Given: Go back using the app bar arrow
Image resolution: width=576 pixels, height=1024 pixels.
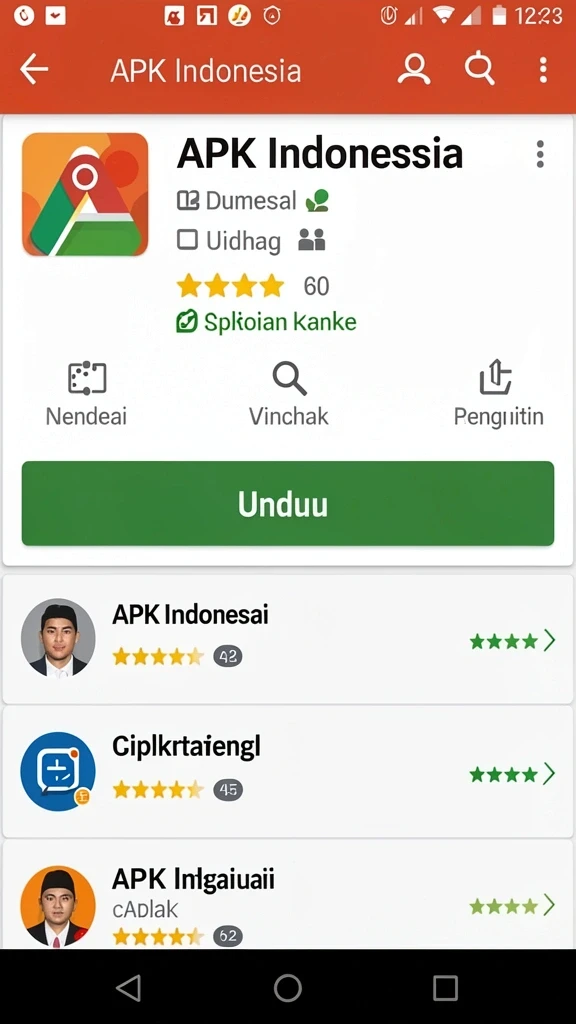Looking at the screenshot, I should click(x=34, y=69).
